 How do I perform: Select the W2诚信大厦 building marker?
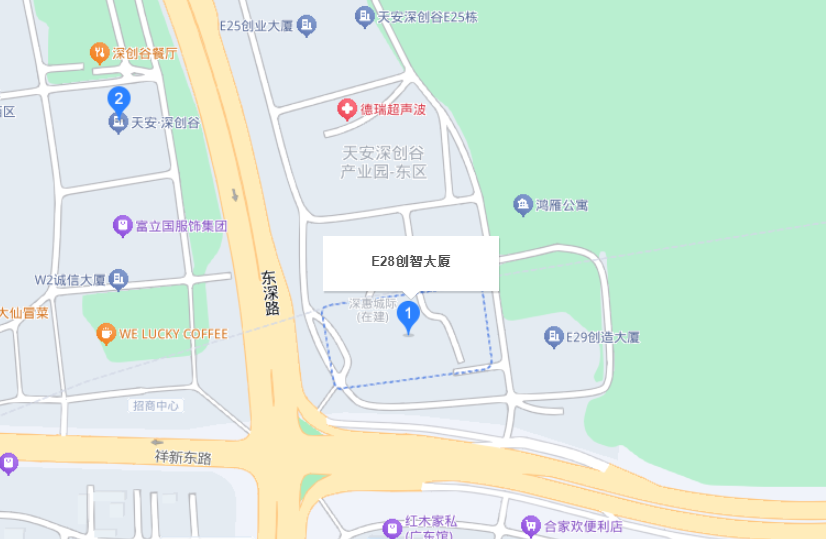click(x=119, y=280)
